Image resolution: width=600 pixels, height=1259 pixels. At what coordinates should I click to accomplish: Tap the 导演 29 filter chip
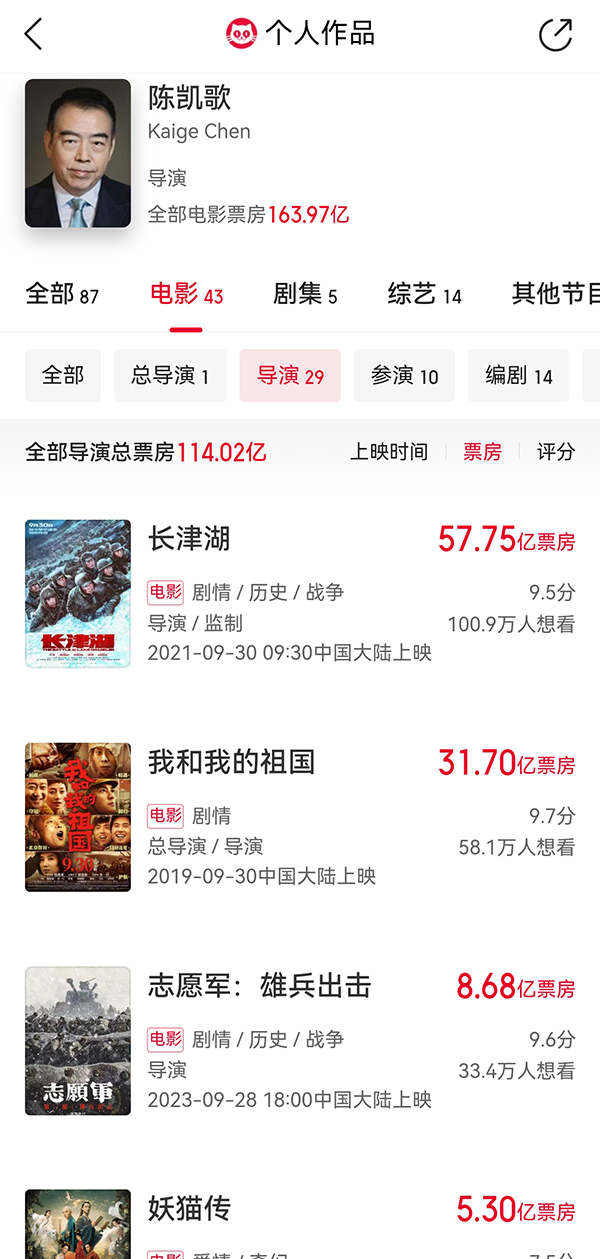(290, 375)
